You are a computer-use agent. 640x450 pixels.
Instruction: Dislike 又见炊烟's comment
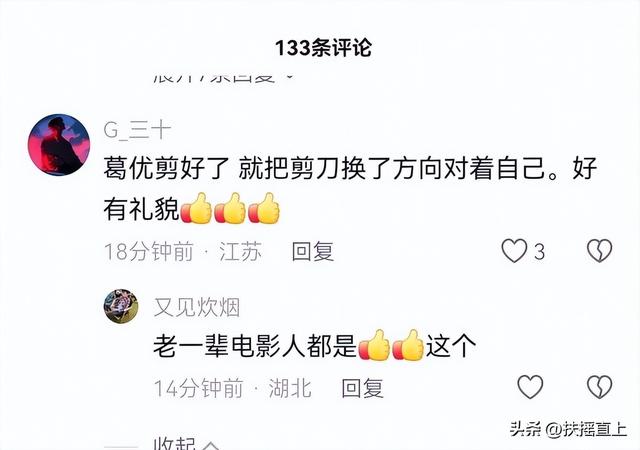[598, 387]
